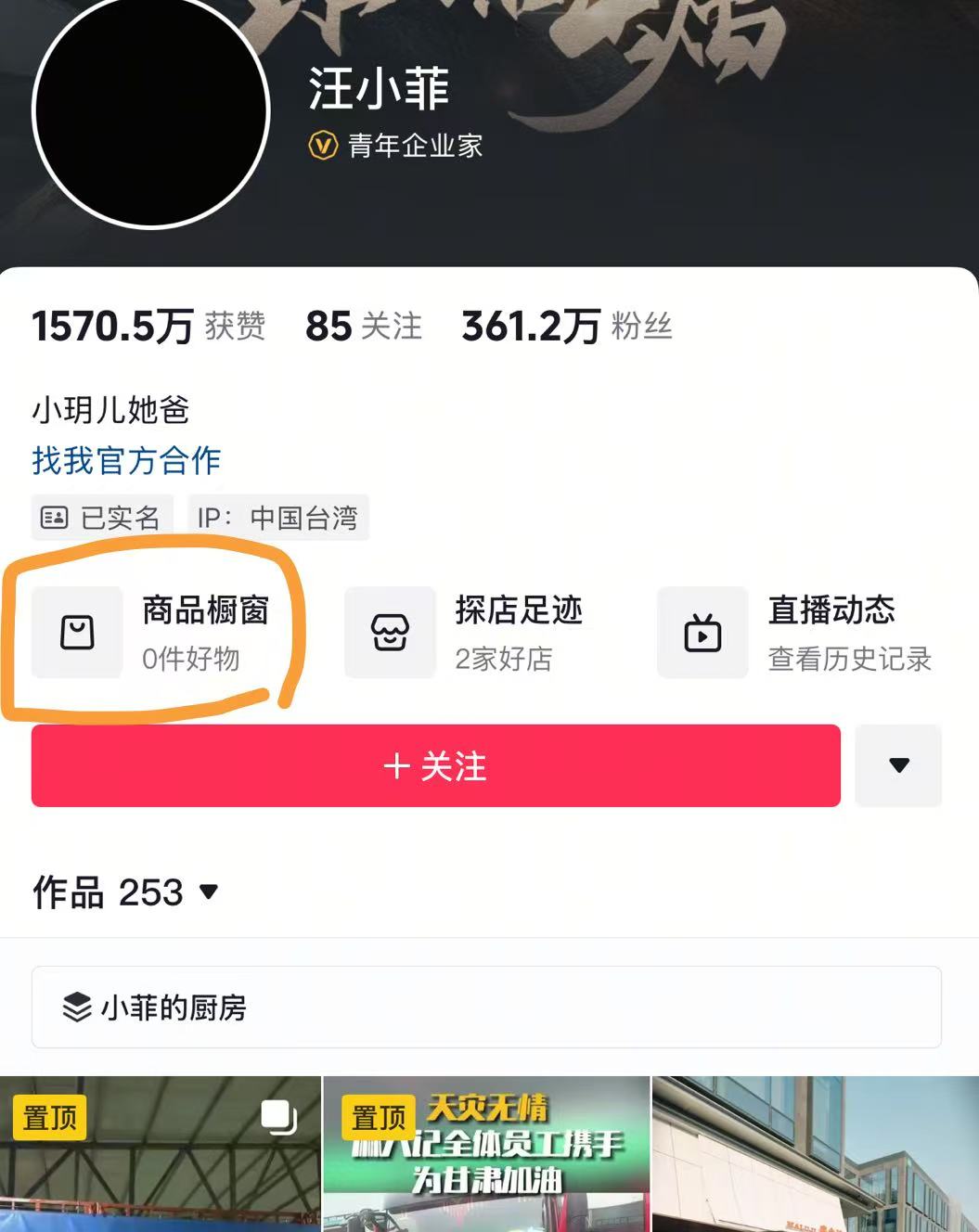Open pinned video 为甘肃加油

486,1155
